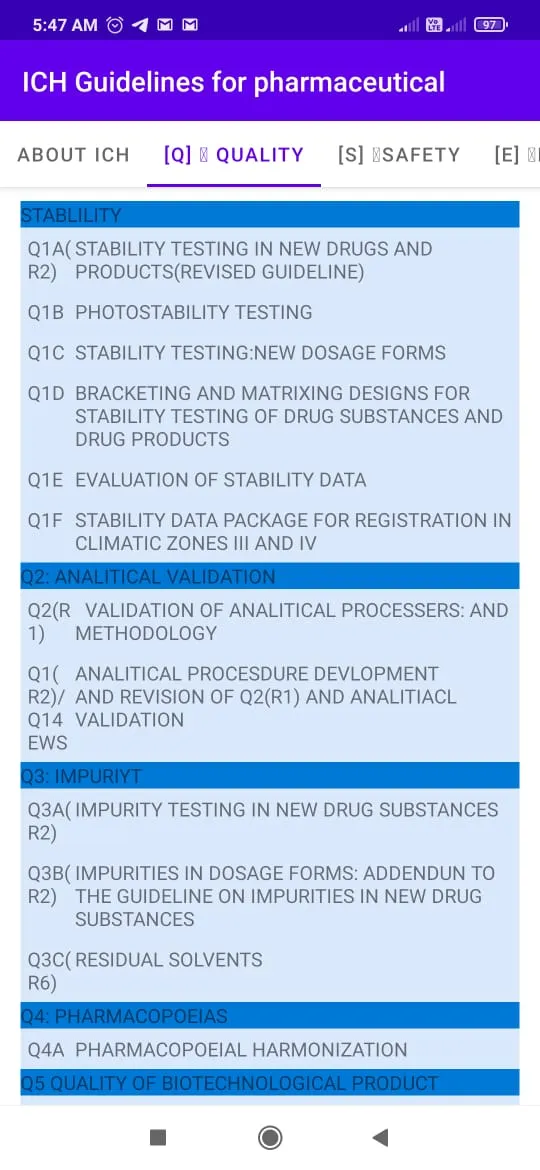The width and height of the screenshot is (540, 1170).
Task: Open Q1B Photostability Testing guideline
Action: pos(269,312)
